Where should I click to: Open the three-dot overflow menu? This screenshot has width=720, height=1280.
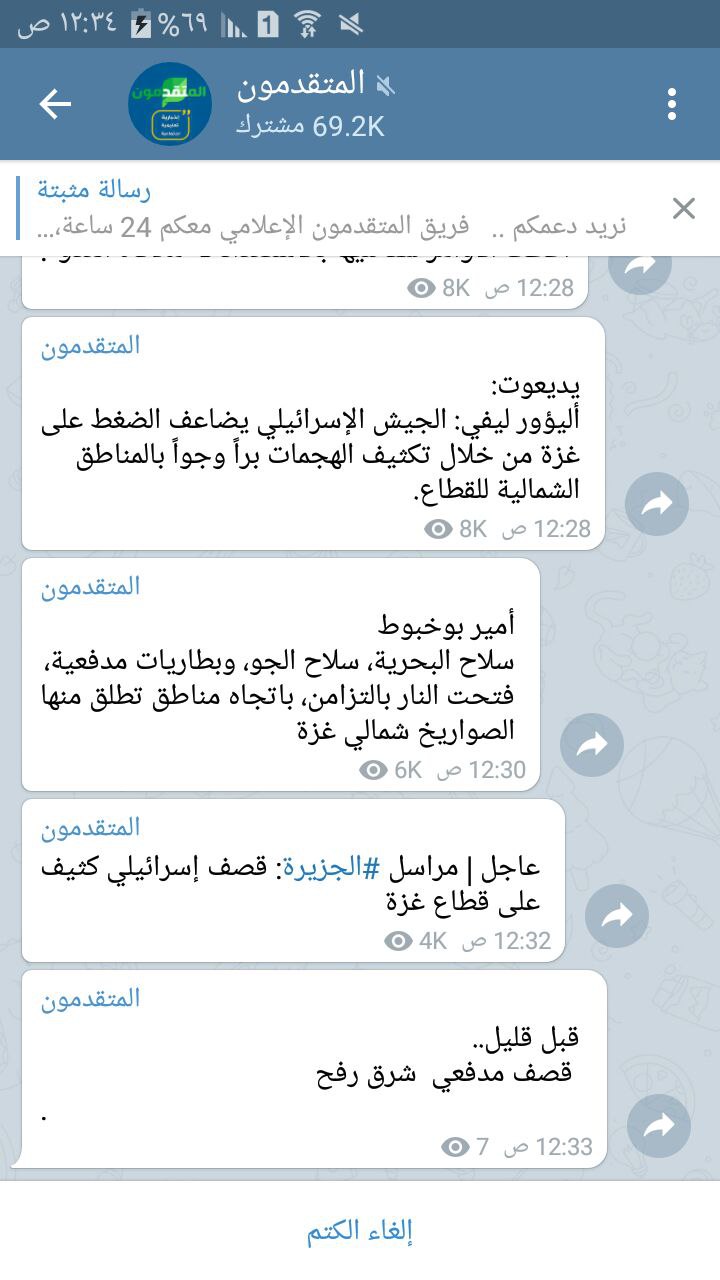[672, 104]
